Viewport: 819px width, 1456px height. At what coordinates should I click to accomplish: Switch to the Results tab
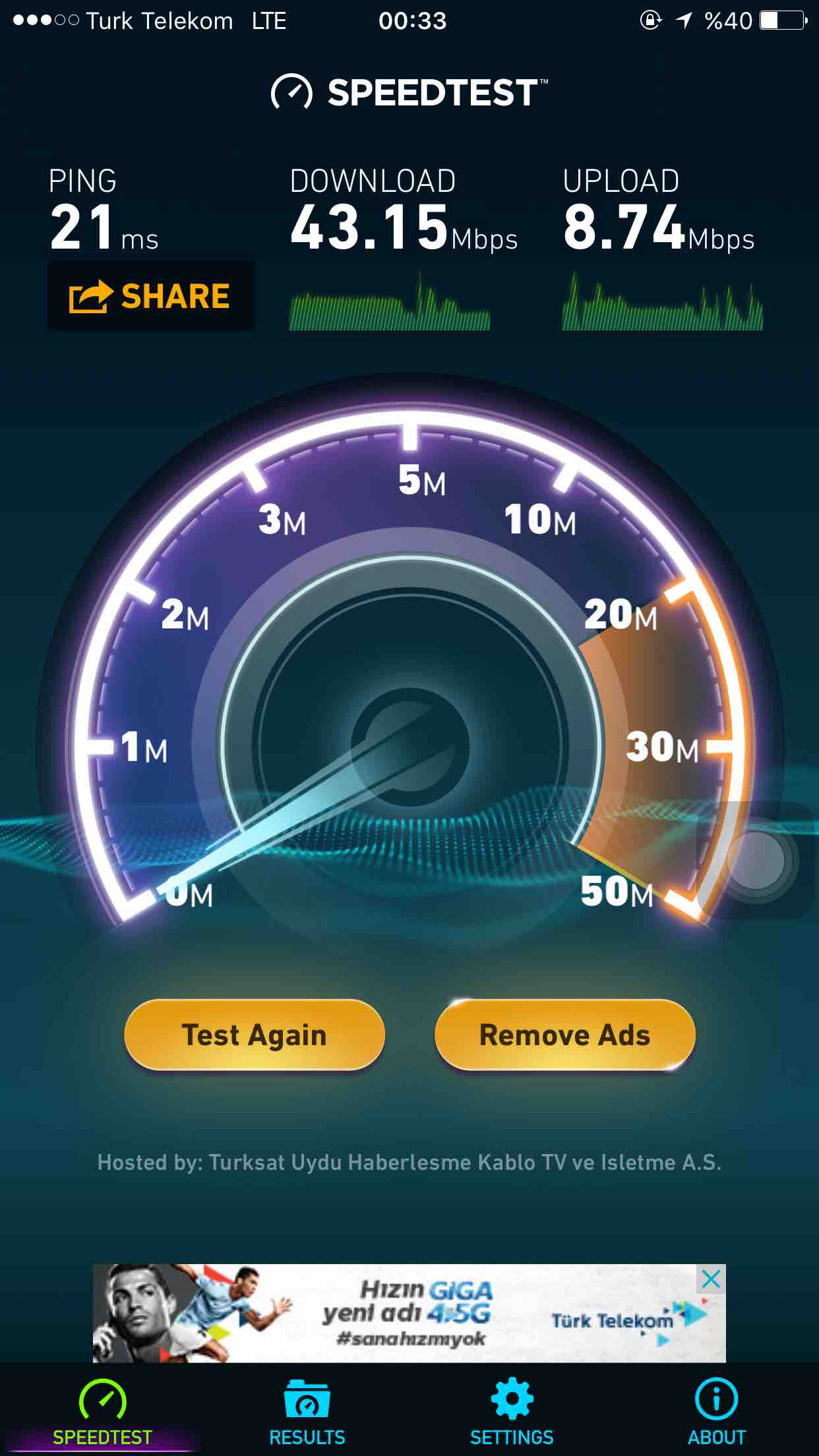pos(307,1411)
